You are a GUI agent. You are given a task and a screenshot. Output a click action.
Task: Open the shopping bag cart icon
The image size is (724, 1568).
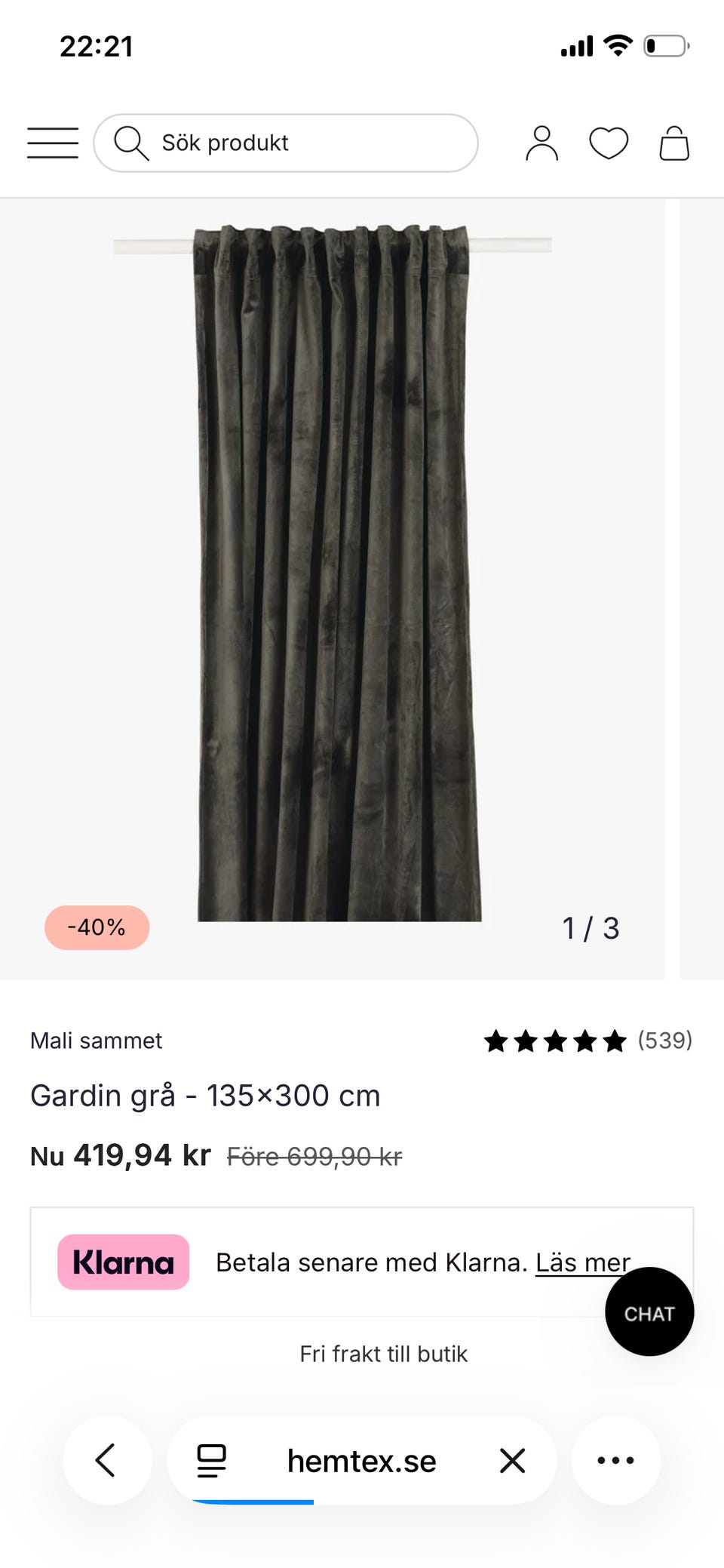pos(674,143)
